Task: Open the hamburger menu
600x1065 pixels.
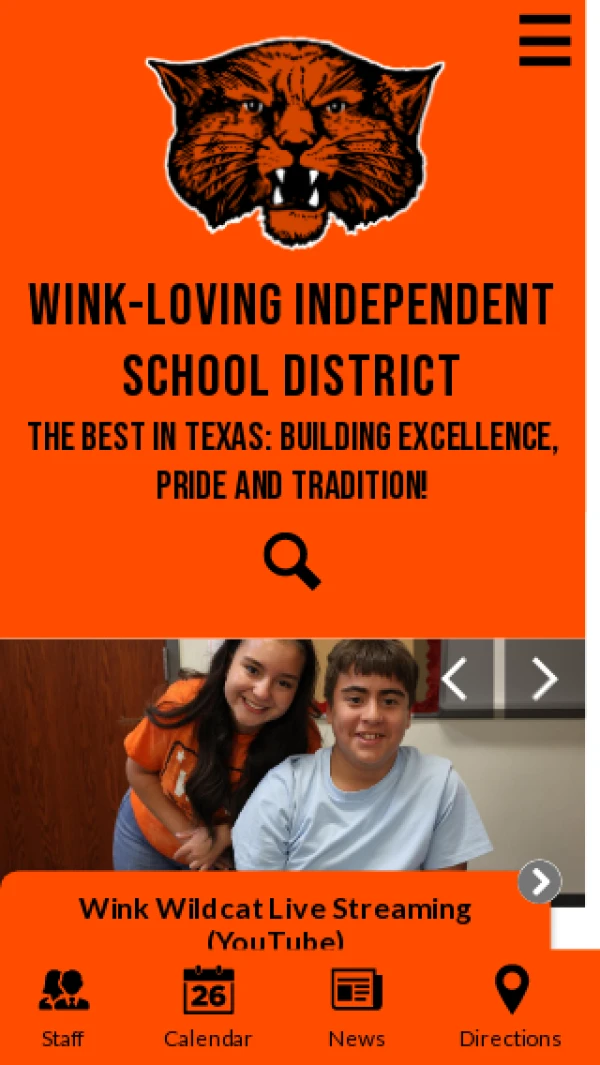Action: (x=545, y=40)
